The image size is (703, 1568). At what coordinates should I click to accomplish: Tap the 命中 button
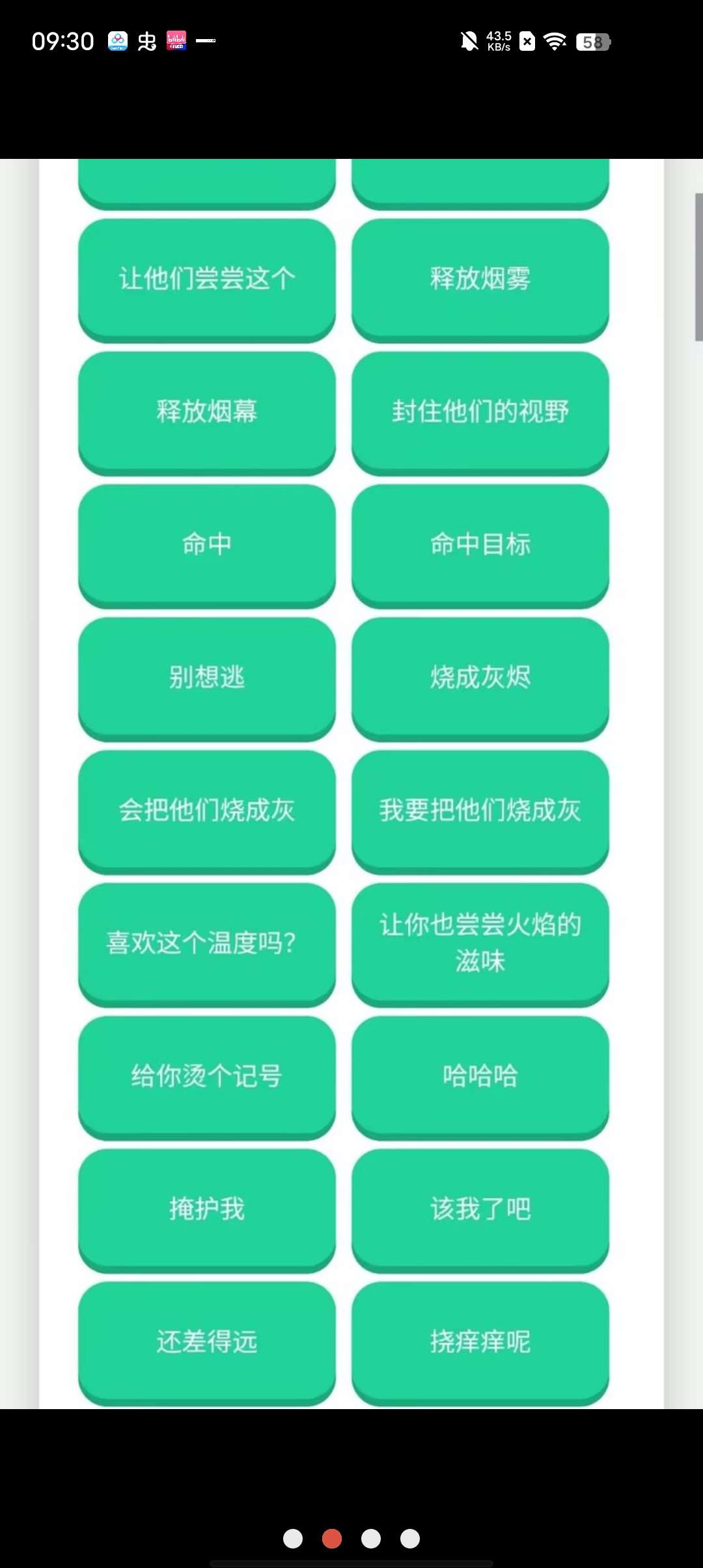tap(207, 544)
